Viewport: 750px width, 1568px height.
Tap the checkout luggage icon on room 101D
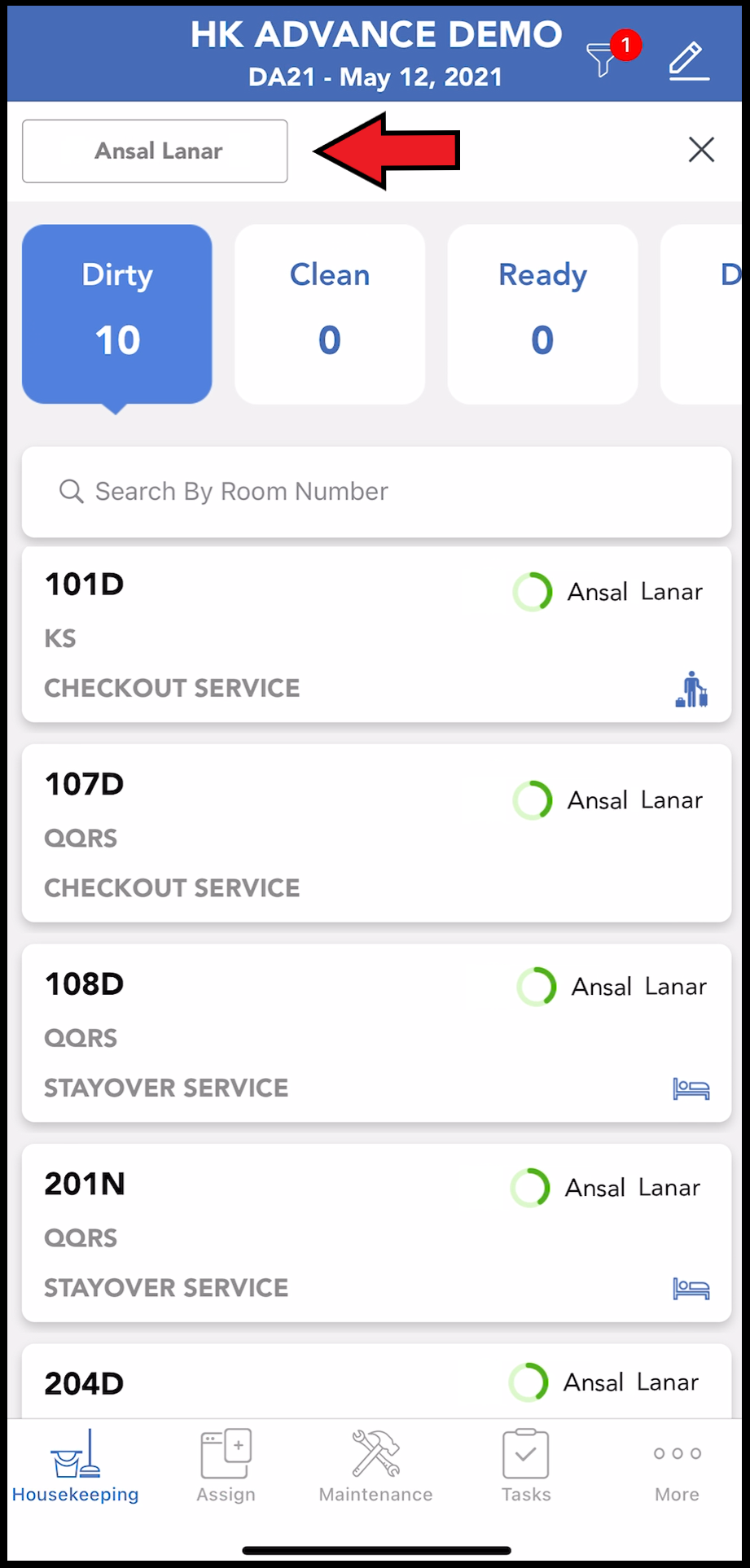point(691,690)
